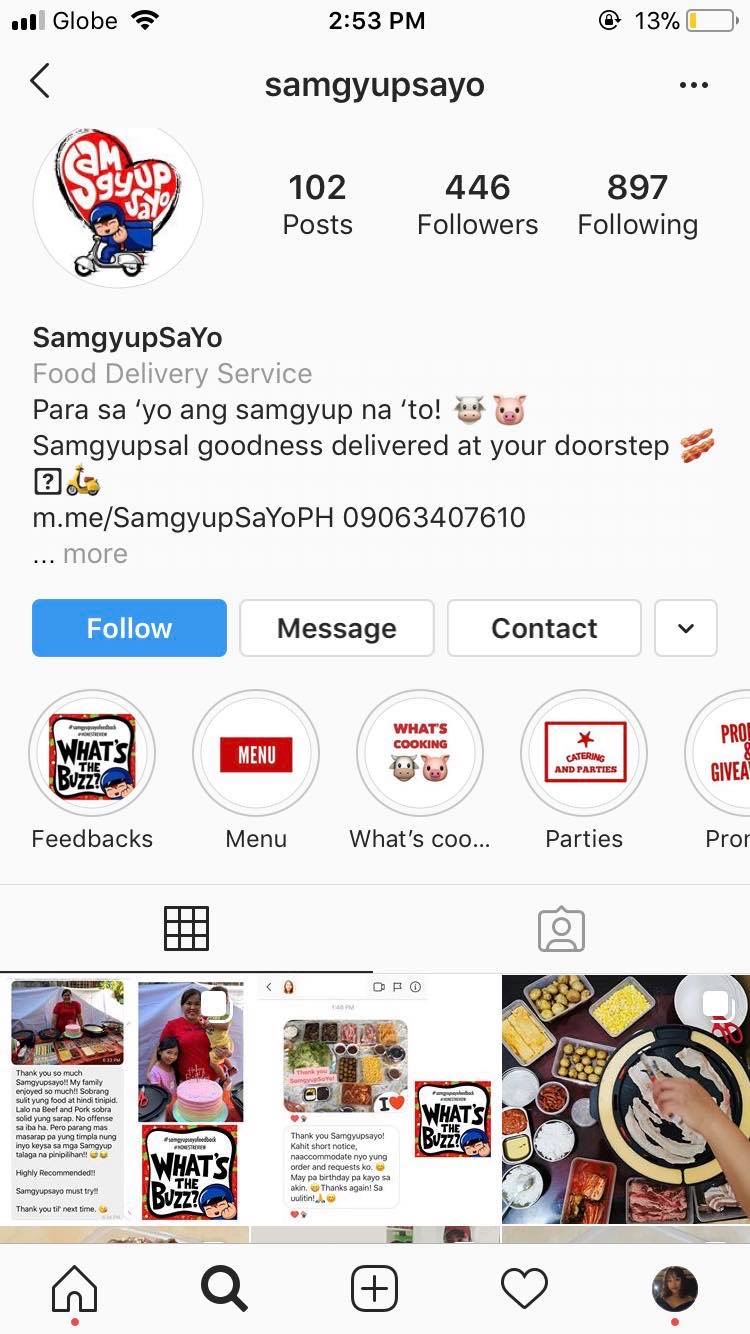750x1334 pixels.
Task: Expand the bio with more
Action: click(95, 554)
